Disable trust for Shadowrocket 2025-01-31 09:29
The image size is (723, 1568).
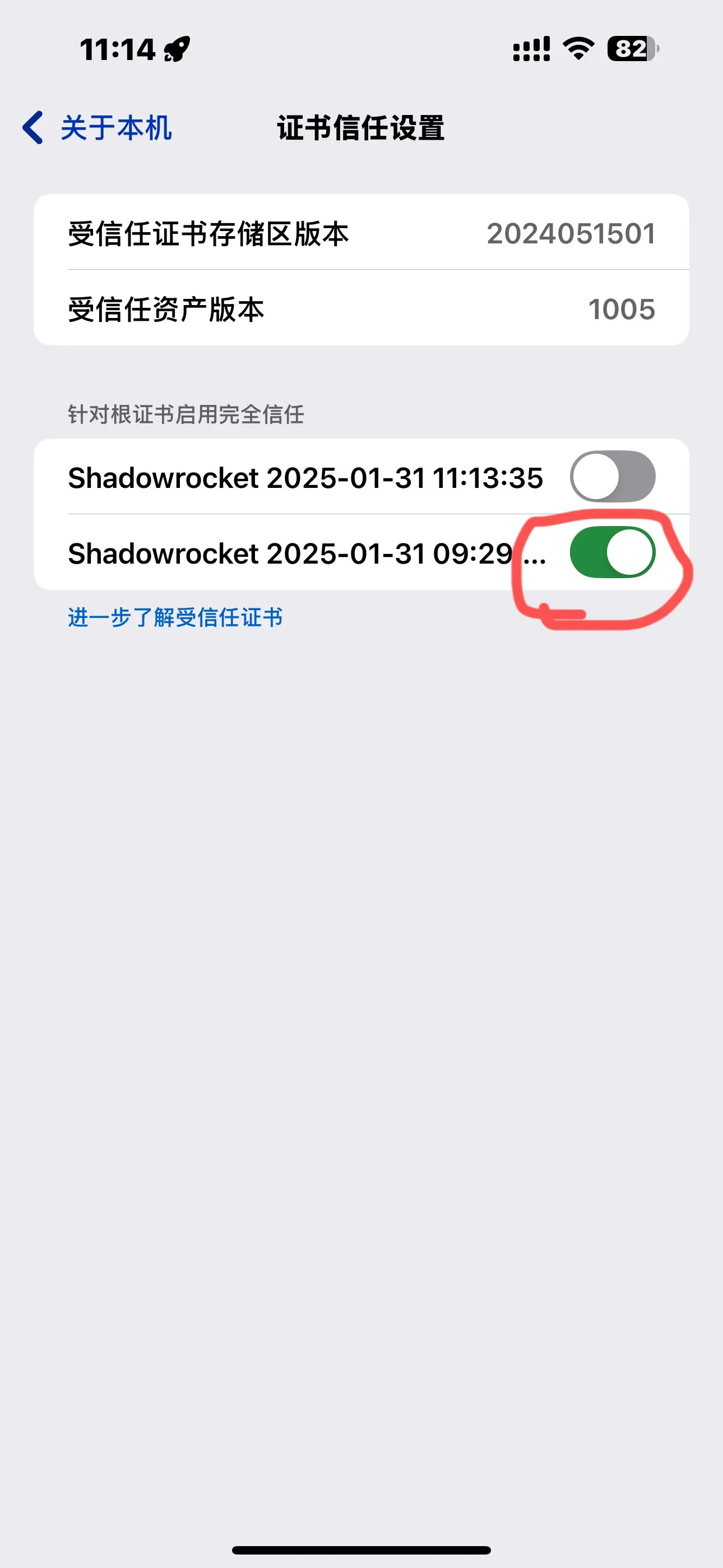point(612,552)
